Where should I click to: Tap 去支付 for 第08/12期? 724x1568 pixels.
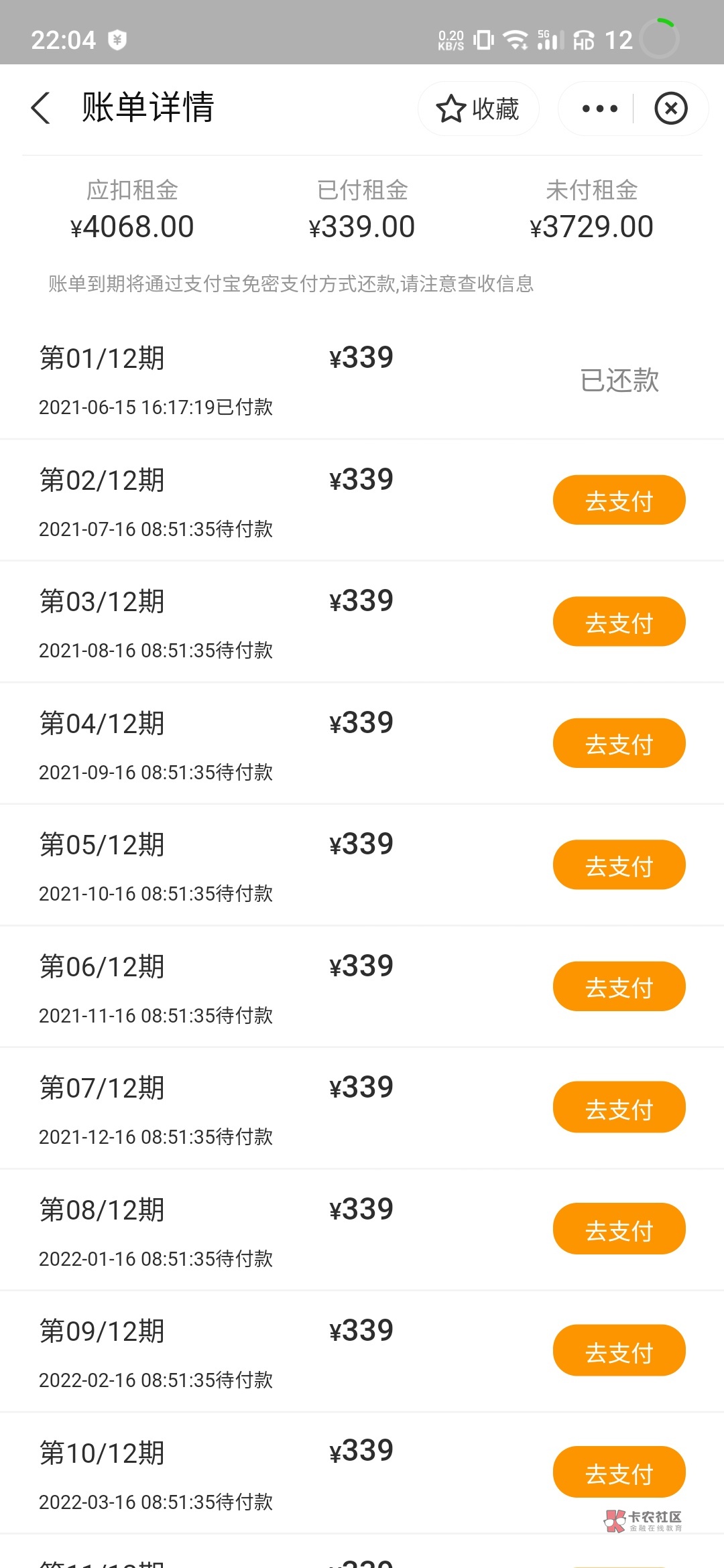coord(619,1229)
